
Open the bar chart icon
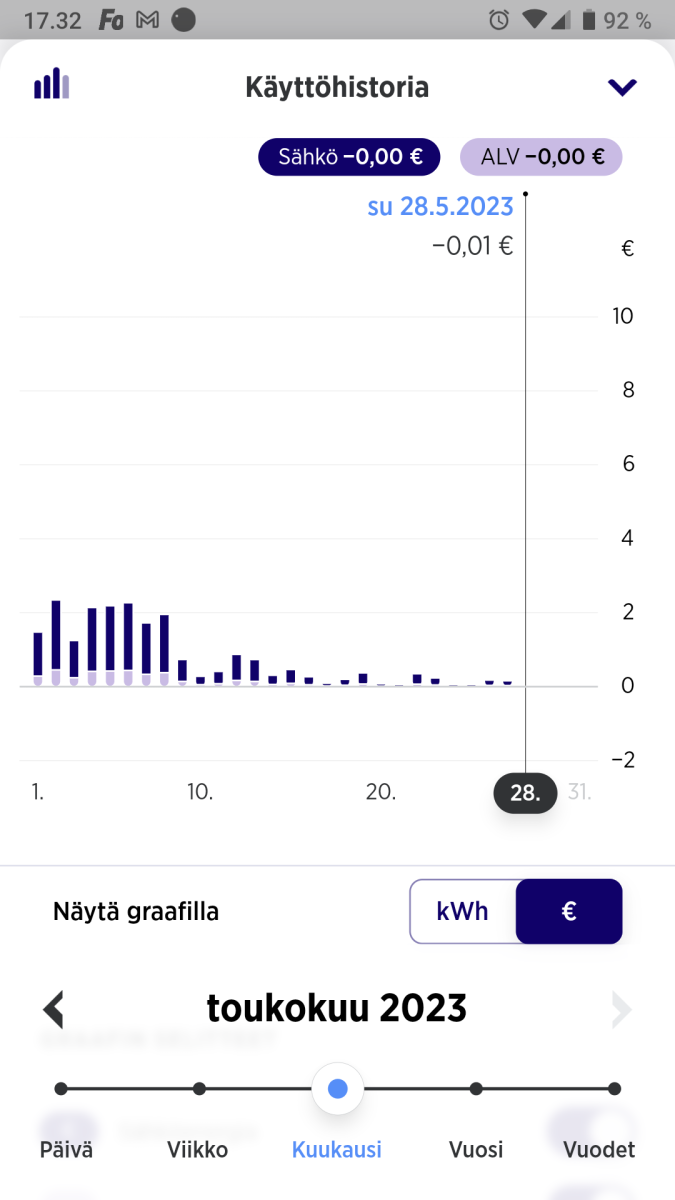coord(52,85)
